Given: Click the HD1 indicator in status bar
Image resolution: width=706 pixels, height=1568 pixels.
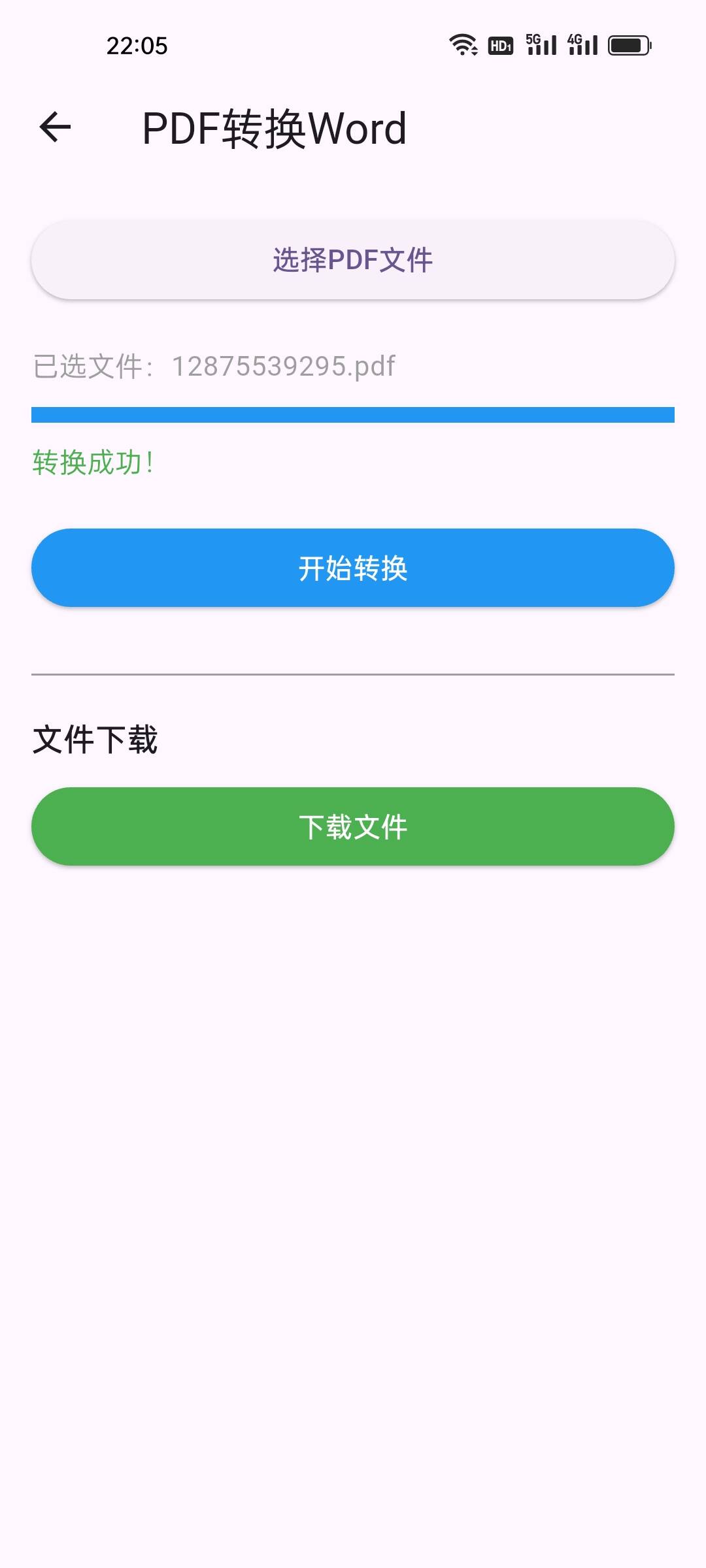Looking at the screenshot, I should 501,44.
